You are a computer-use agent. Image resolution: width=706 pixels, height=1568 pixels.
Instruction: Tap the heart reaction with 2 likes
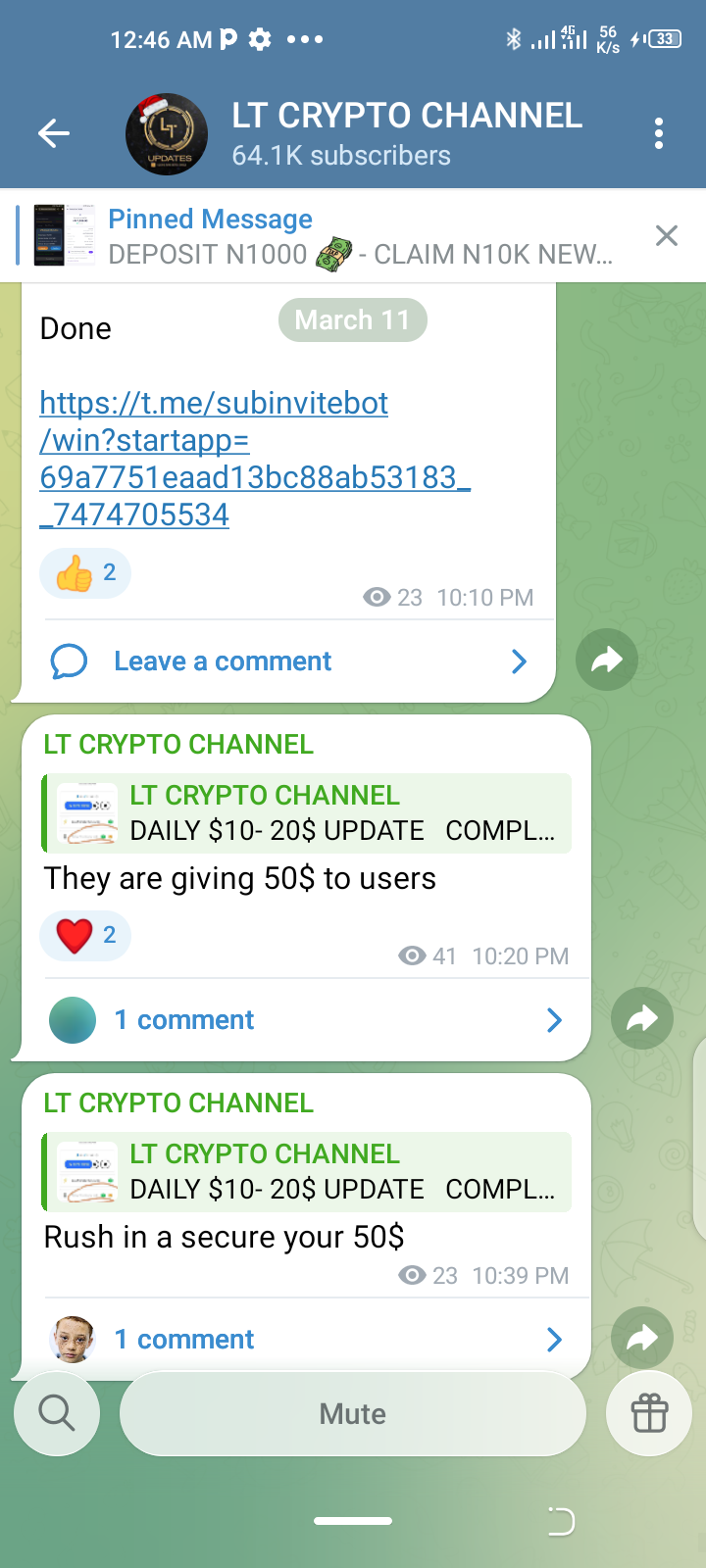point(85,935)
